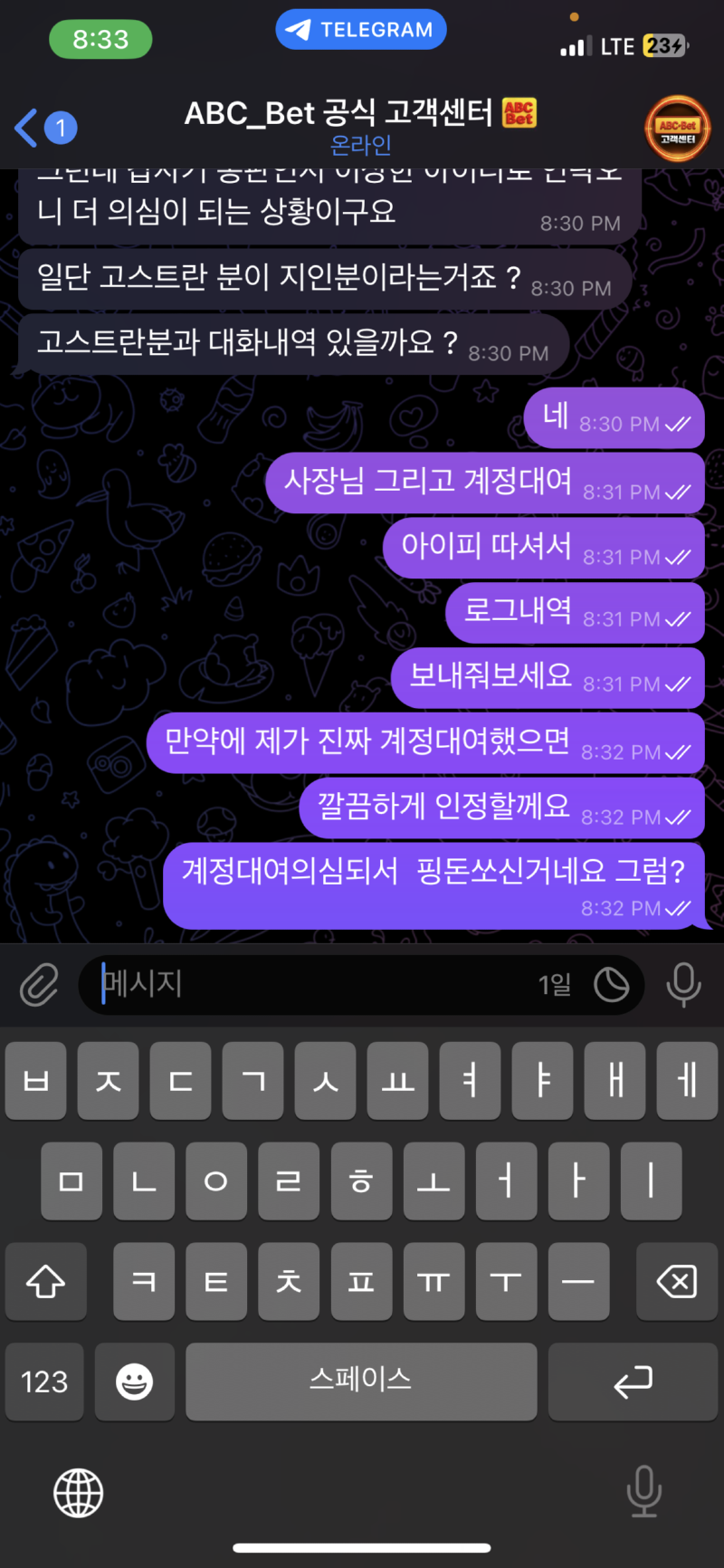Record a voice message with the microphone
The width and height of the screenshot is (724, 1568).
tap(683, 984)
